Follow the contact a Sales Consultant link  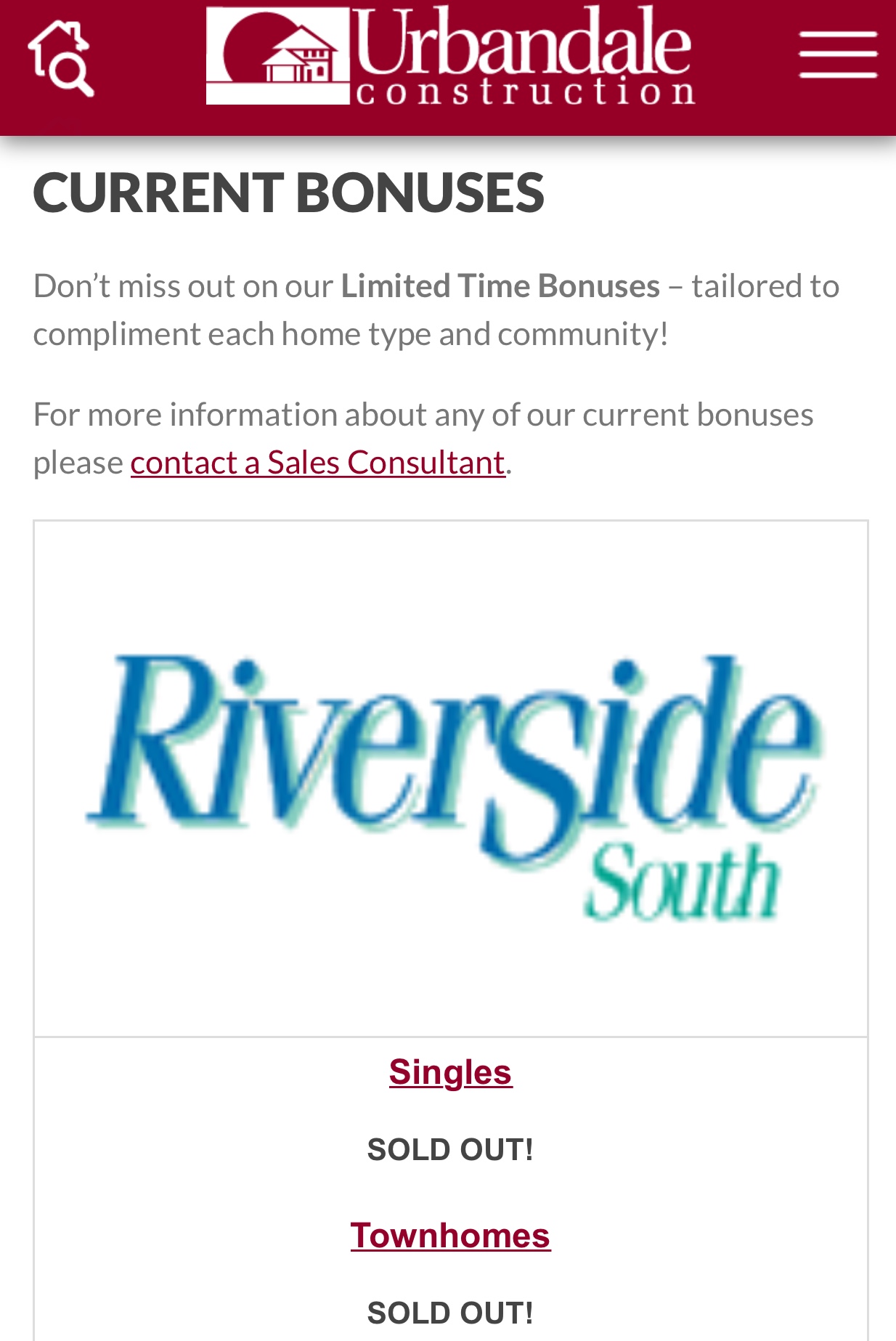(317, 462)
